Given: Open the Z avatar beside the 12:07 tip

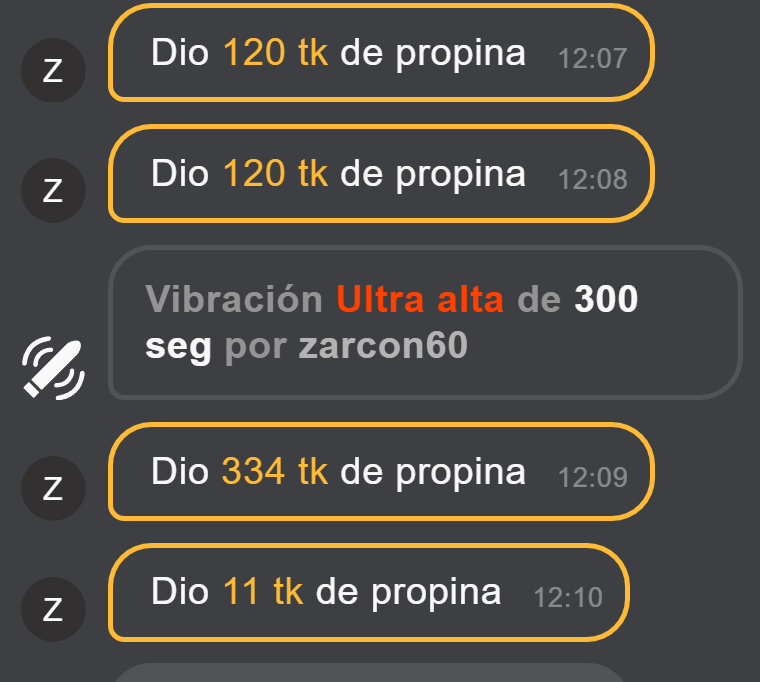Looking at the screenshot, I should (53, 70).
